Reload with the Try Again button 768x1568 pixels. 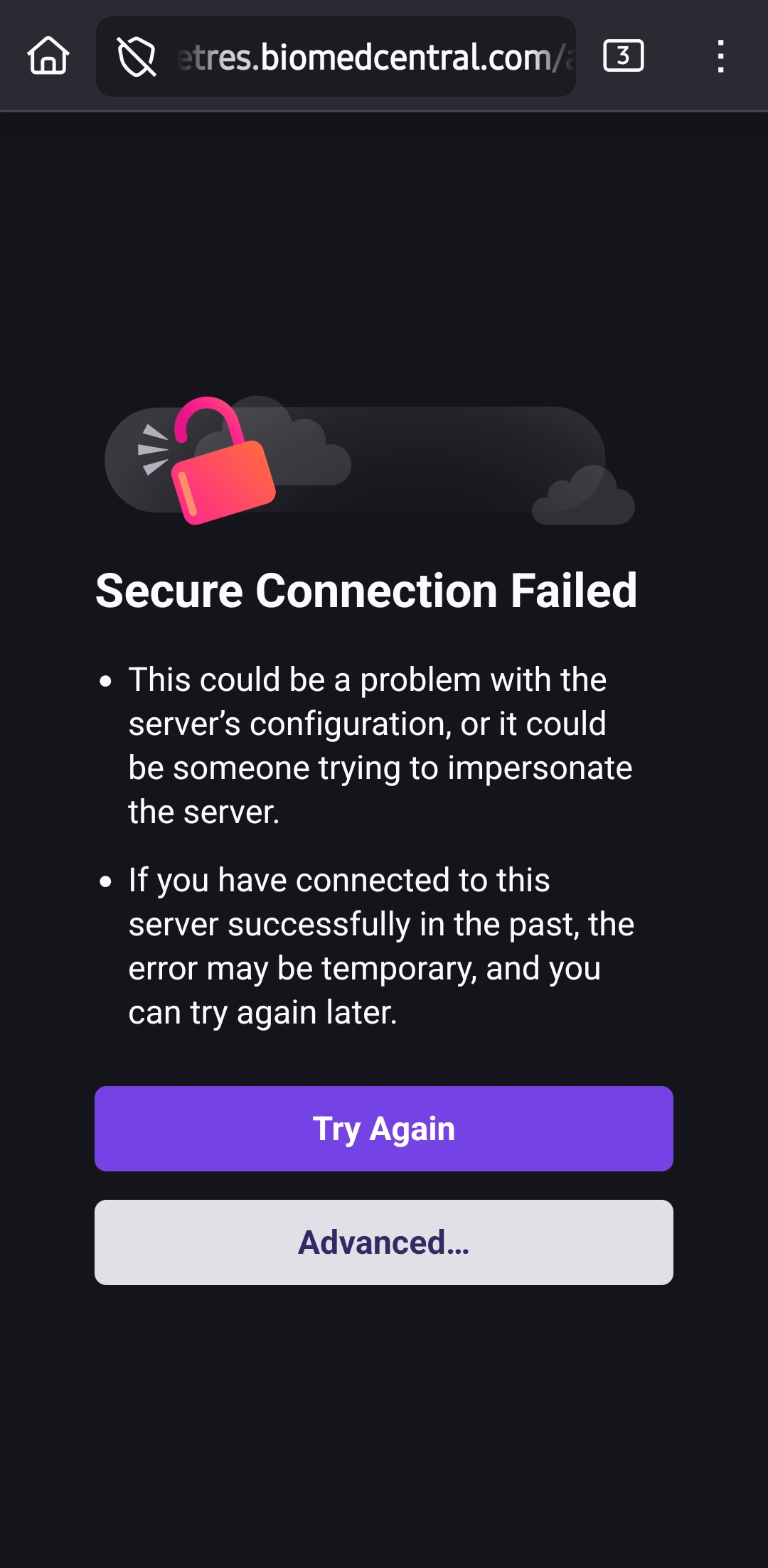(x=384, y=1128)
